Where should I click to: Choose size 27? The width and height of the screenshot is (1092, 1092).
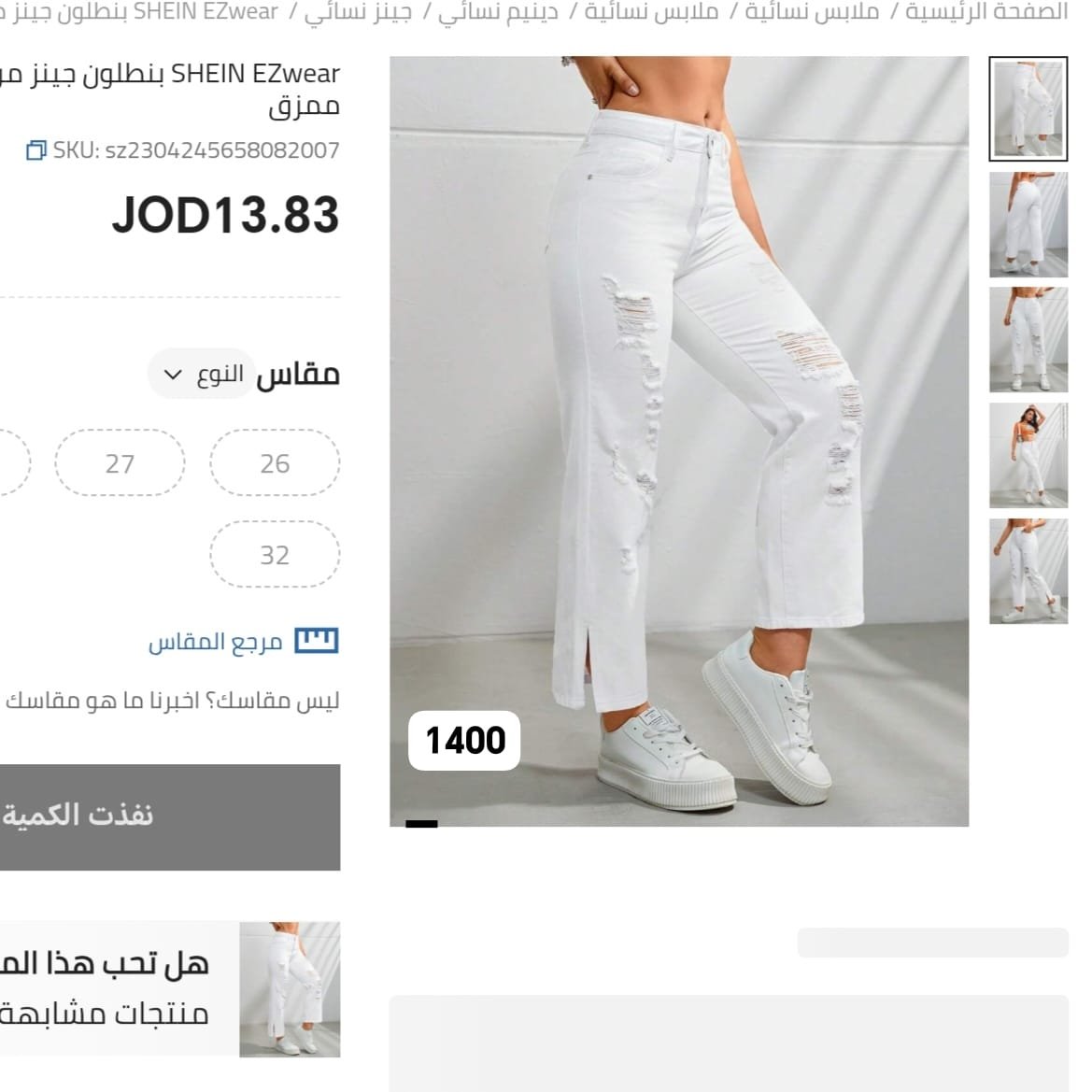click(x=120, y=463)
